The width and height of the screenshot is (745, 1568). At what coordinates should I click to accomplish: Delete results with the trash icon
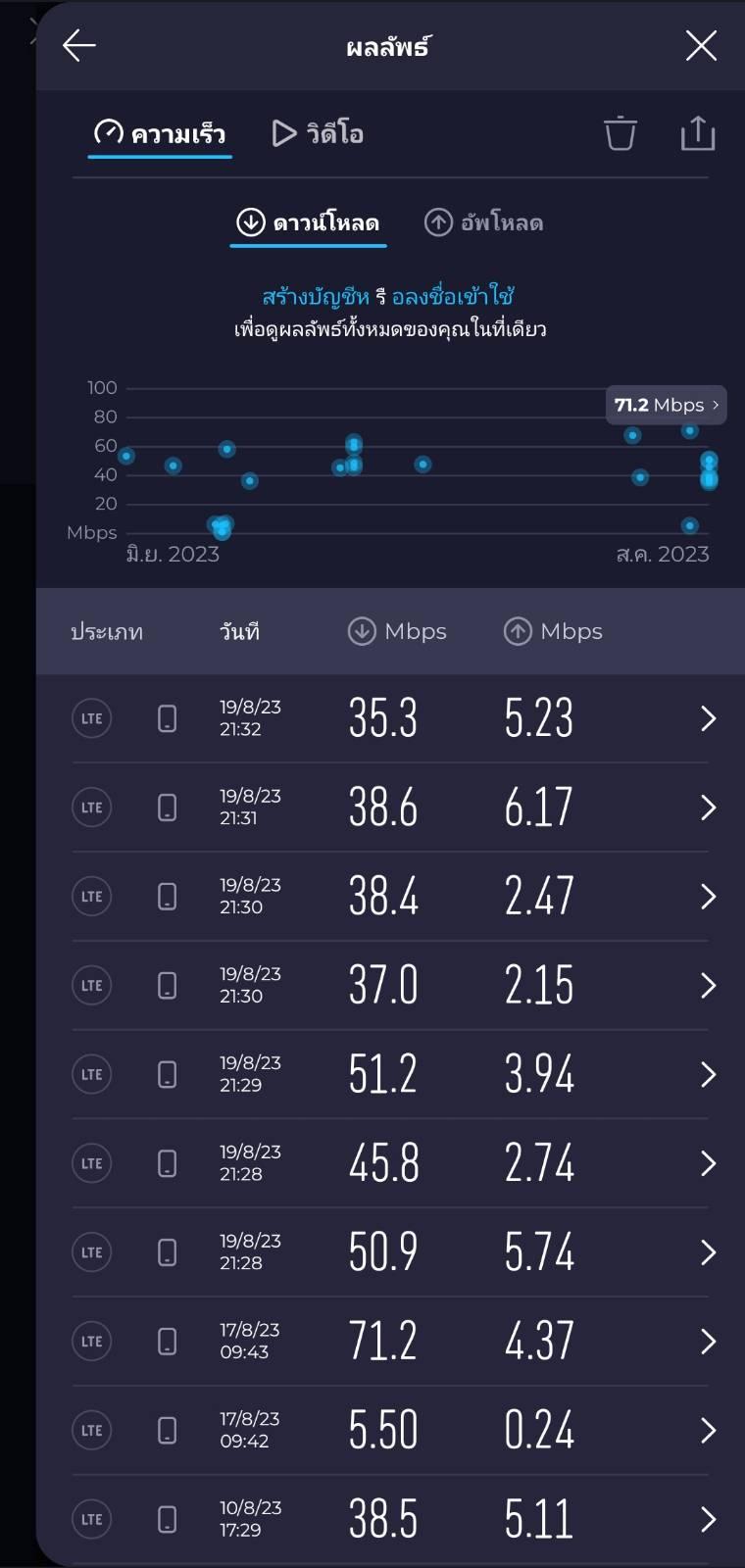[620, 133]
